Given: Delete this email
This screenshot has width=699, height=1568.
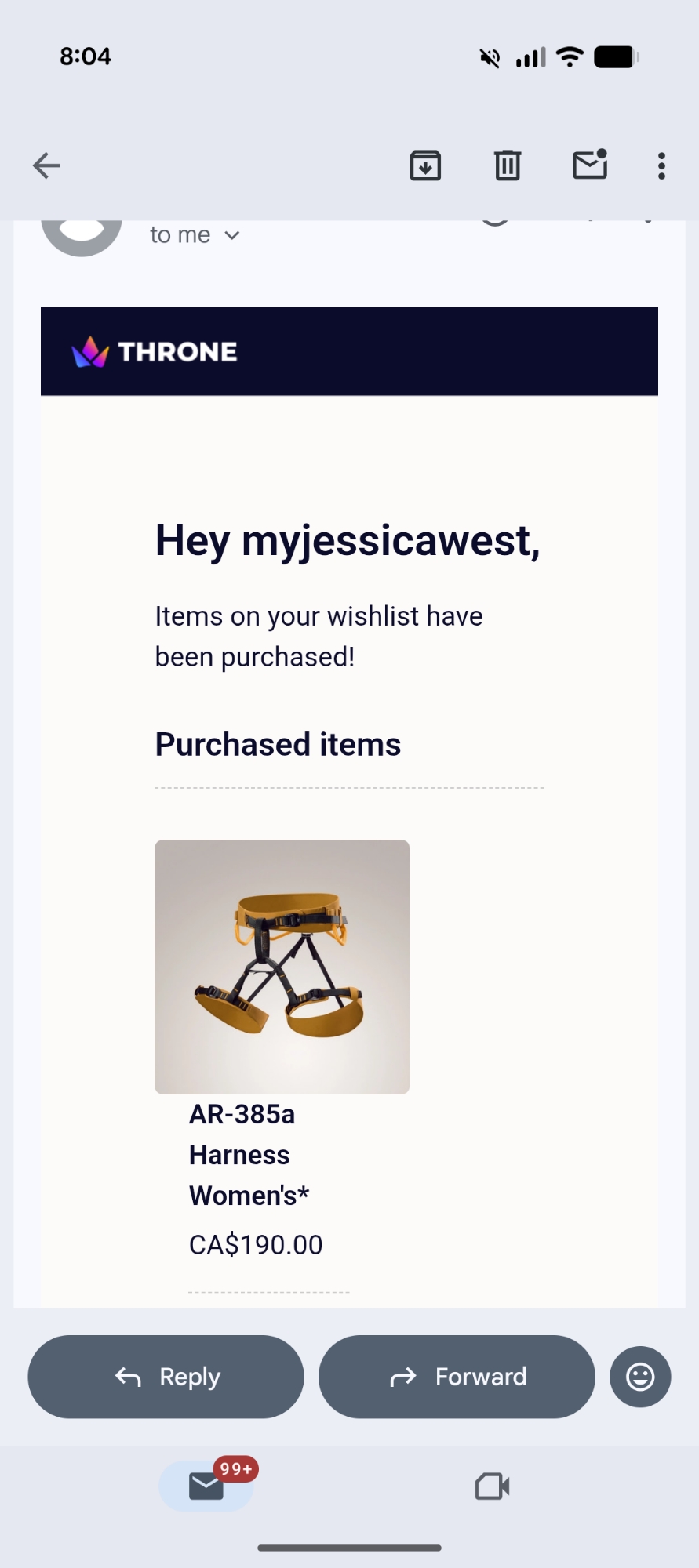Looking at the screenshot, I should (508, 165).
